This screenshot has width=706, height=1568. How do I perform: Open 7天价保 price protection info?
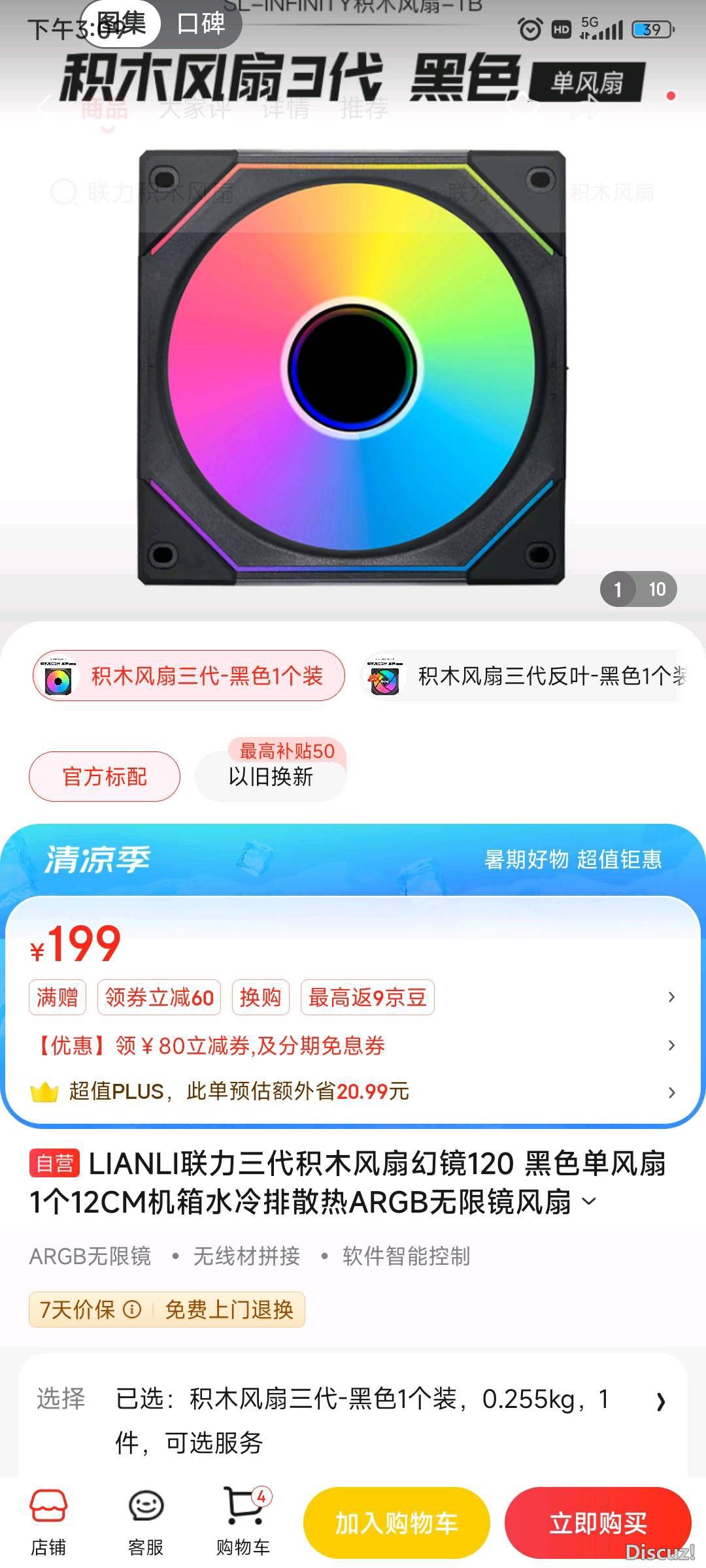pos(90,1310)
